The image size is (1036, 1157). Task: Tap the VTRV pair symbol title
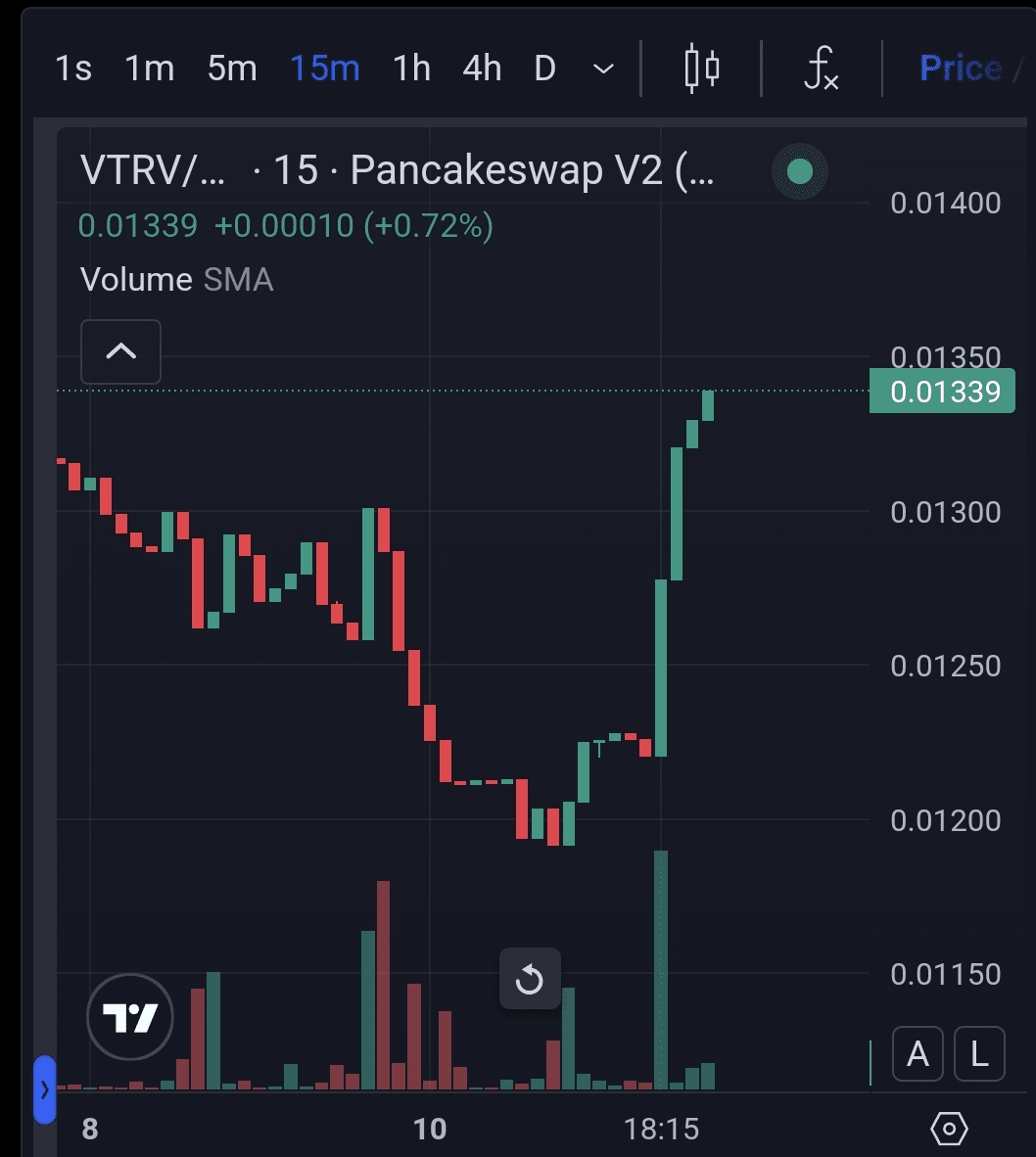click(153, 171)
